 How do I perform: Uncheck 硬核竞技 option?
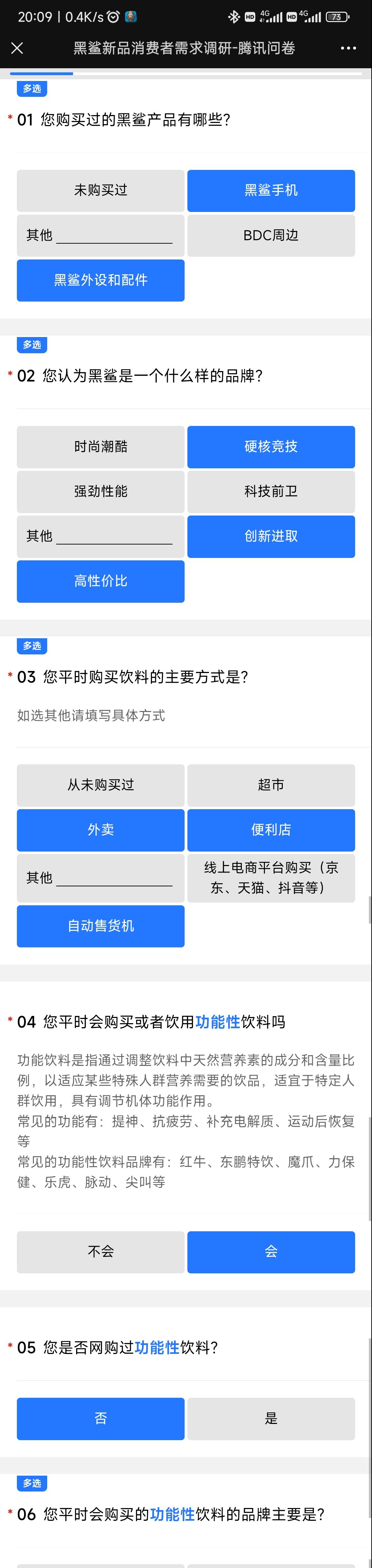(271, 447)
